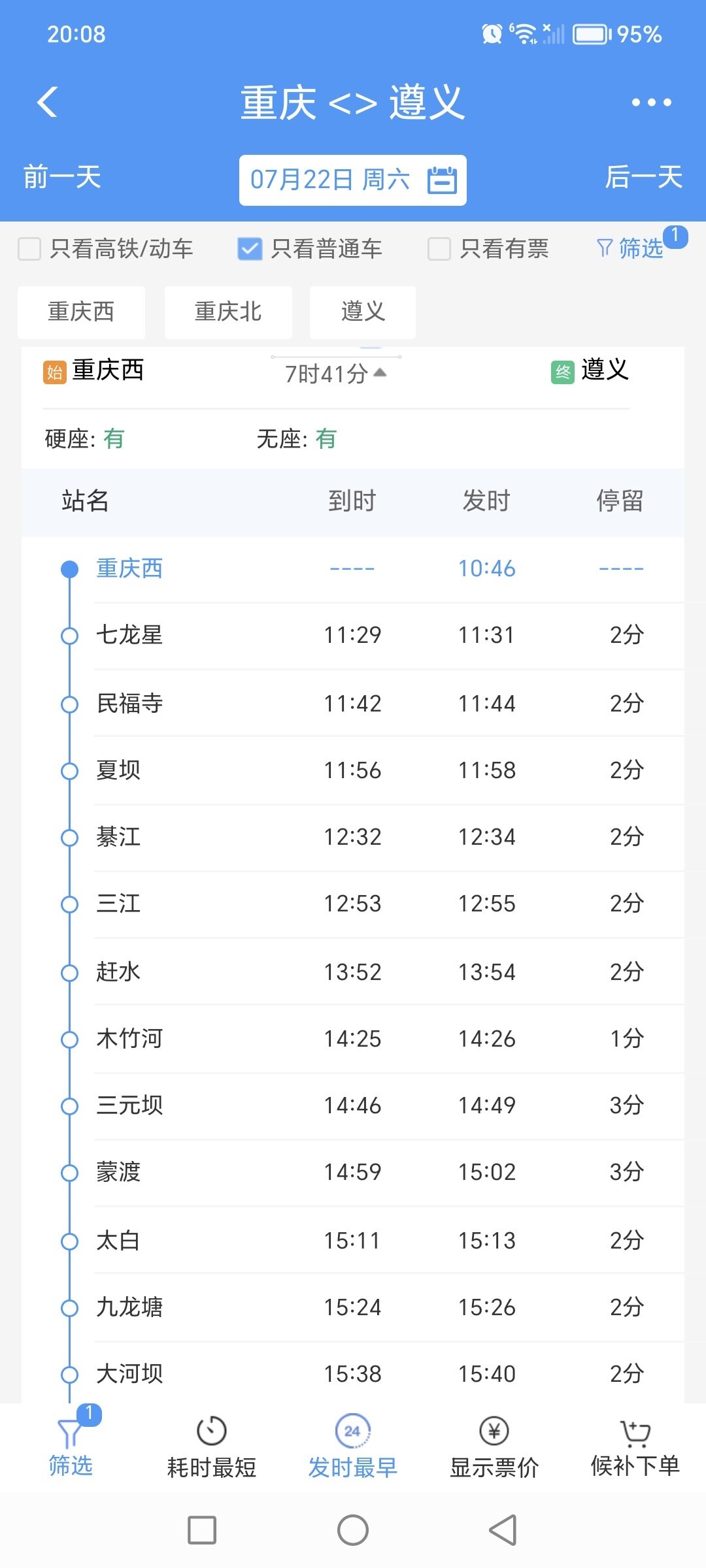Check the 只看高铁/动车 box
706x1568 pixels.
[29, 249]
